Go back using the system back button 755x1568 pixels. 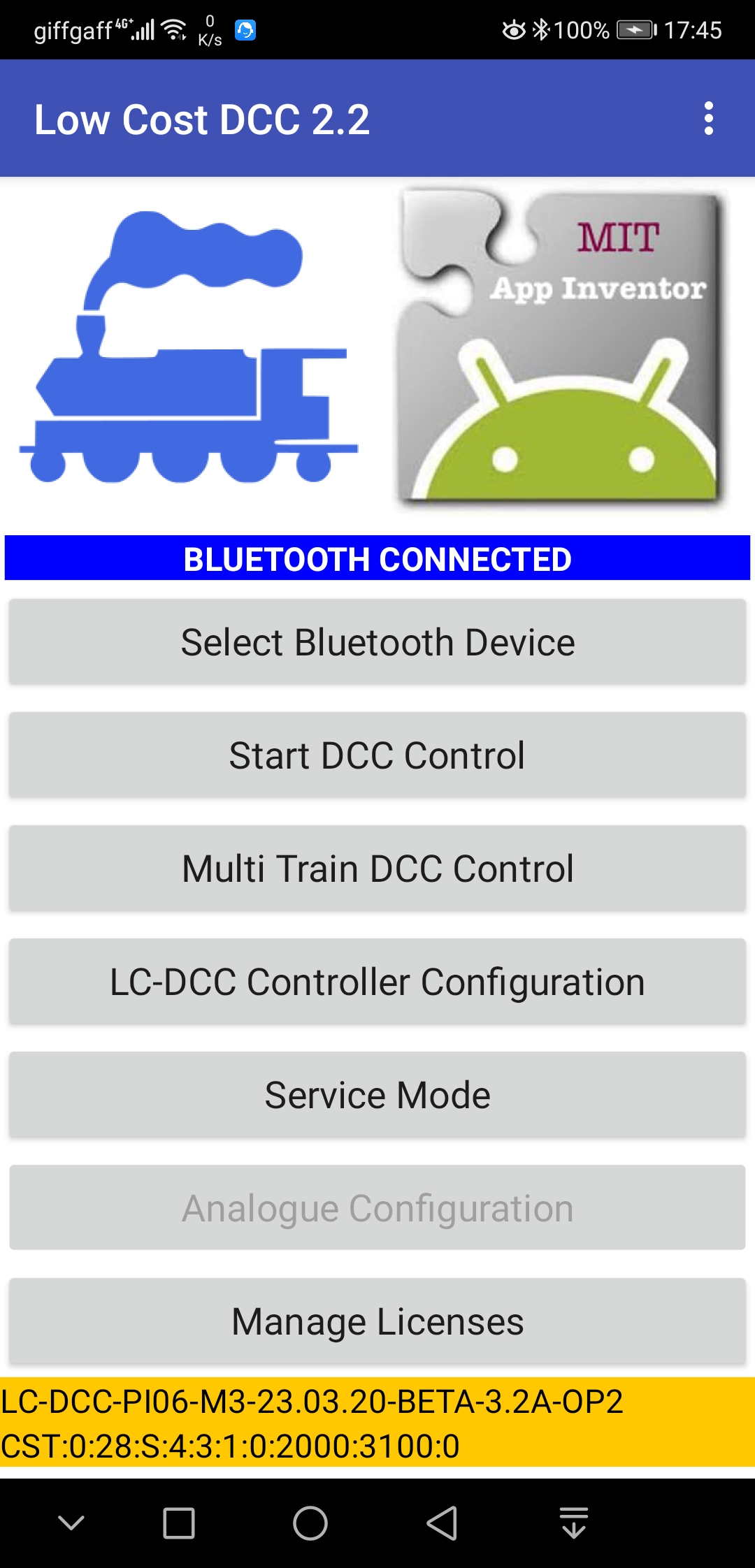443,1523
